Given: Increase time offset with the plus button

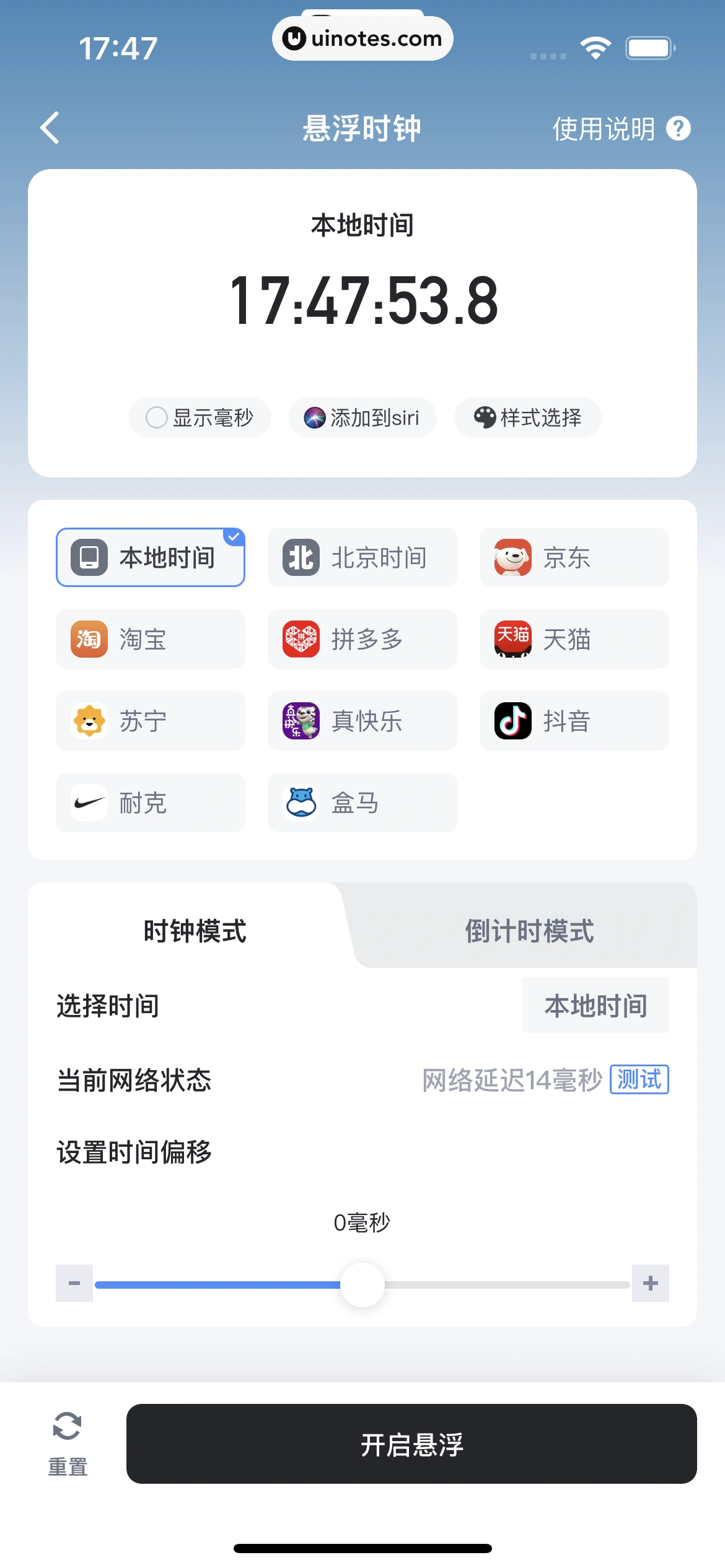Looking at the screenshot, I should click(x=650, y=1283).
